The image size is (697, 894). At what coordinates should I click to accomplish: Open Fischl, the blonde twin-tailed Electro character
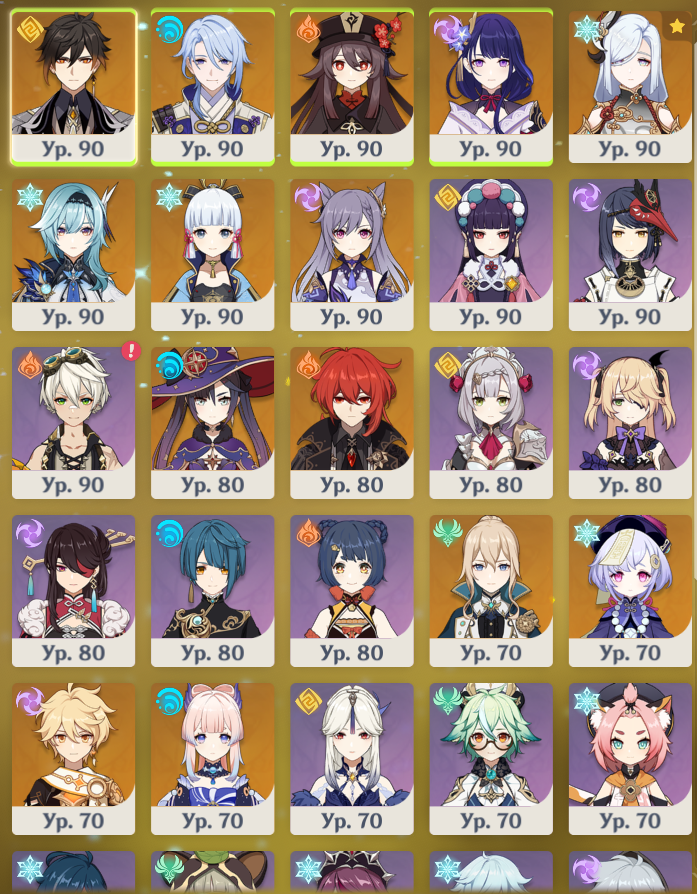[630, 421]
